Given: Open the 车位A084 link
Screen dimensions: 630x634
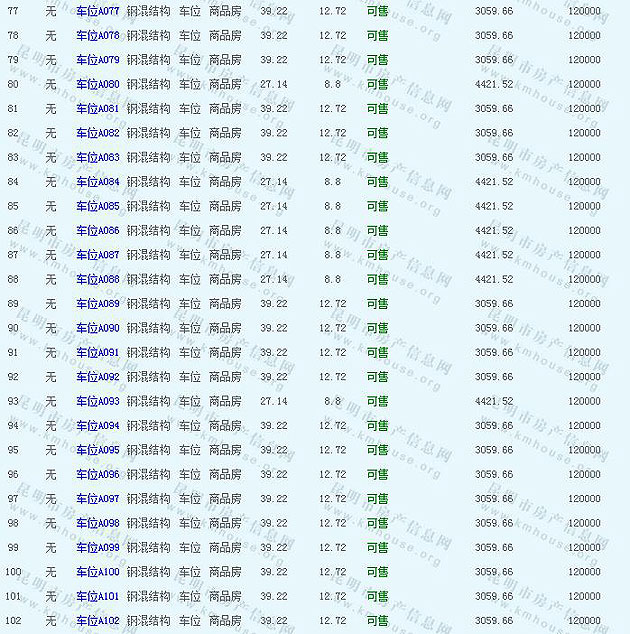Looking at the screenshot, I should point(97,182).
